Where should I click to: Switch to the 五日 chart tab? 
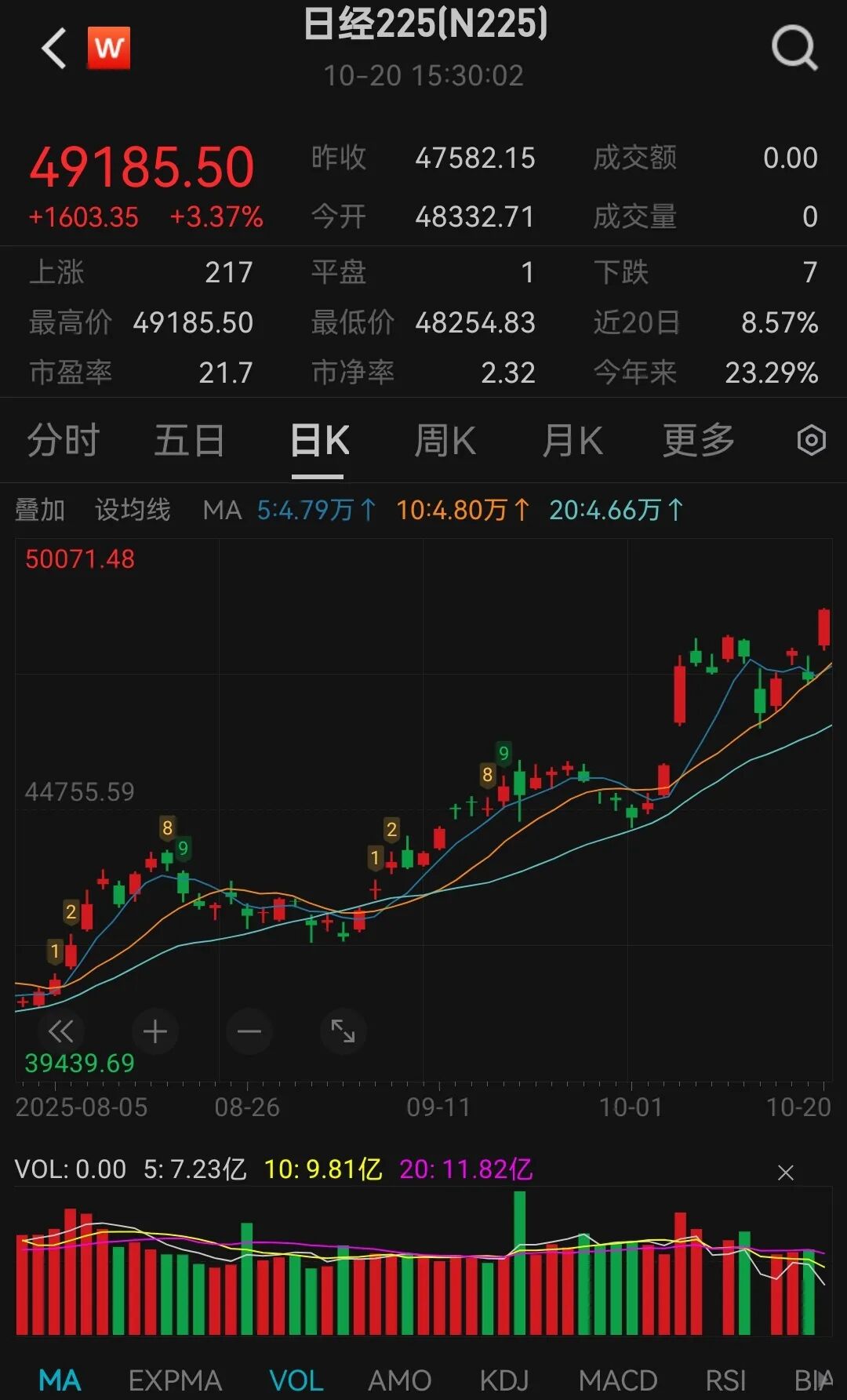click(x=189, y=440)
